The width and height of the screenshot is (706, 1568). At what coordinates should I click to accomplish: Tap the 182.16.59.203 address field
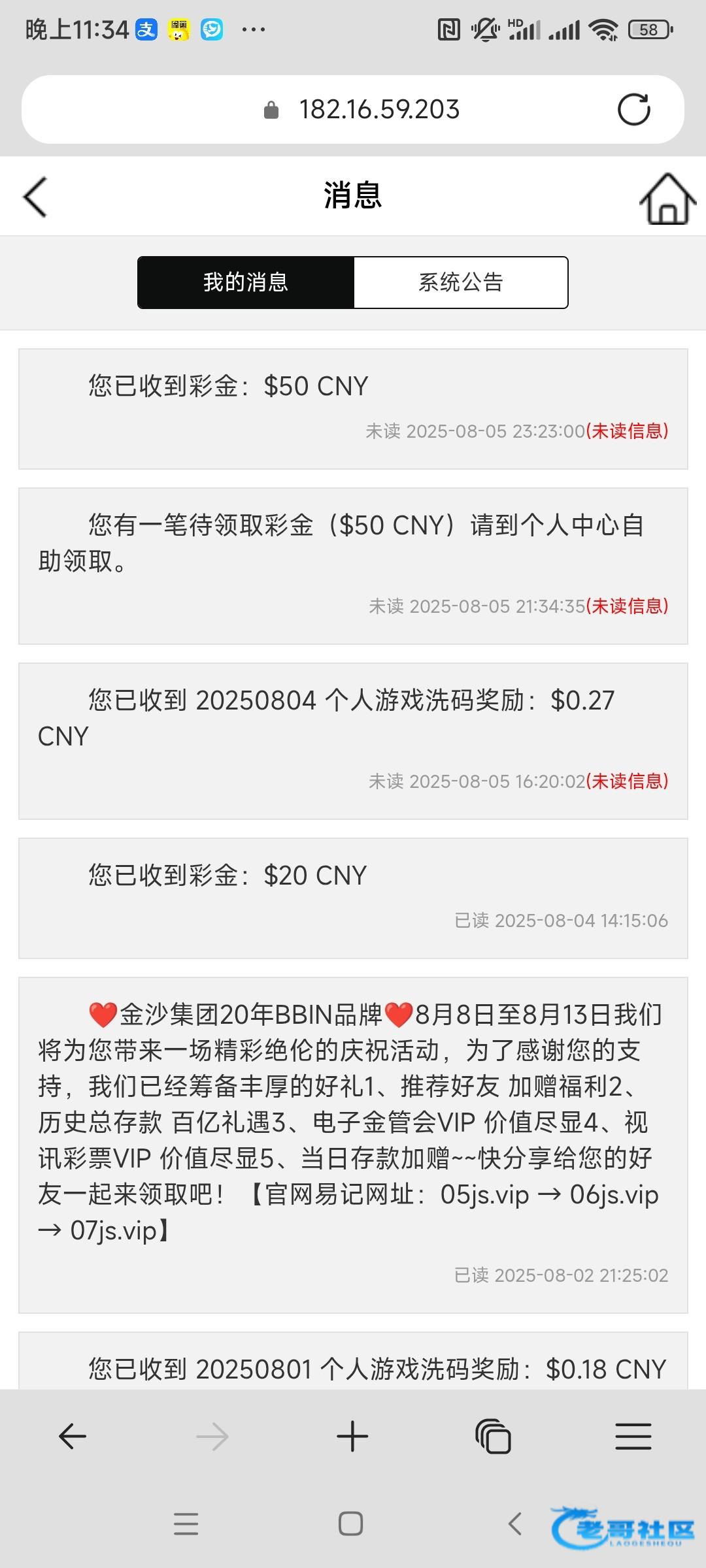pos(378,110)
